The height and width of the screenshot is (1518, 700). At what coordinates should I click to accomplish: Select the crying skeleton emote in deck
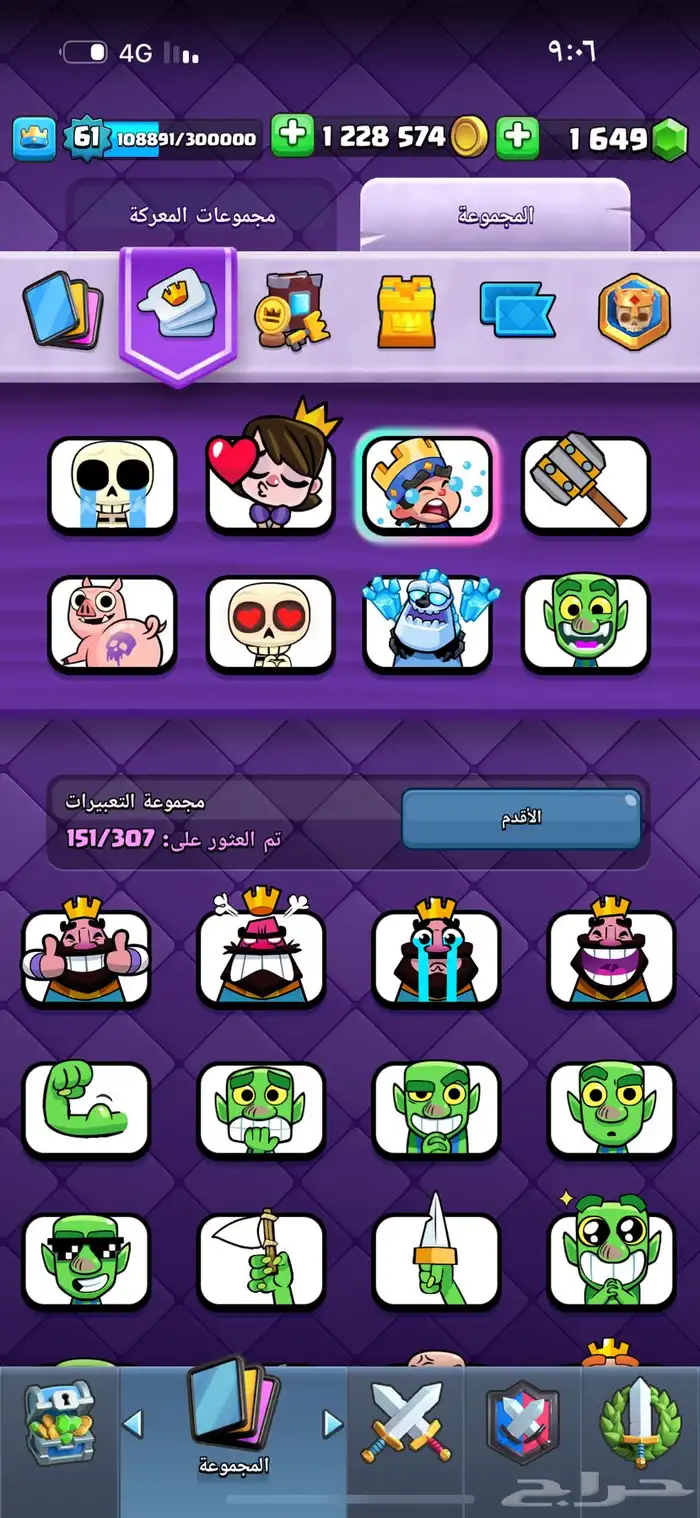(112, 484)
